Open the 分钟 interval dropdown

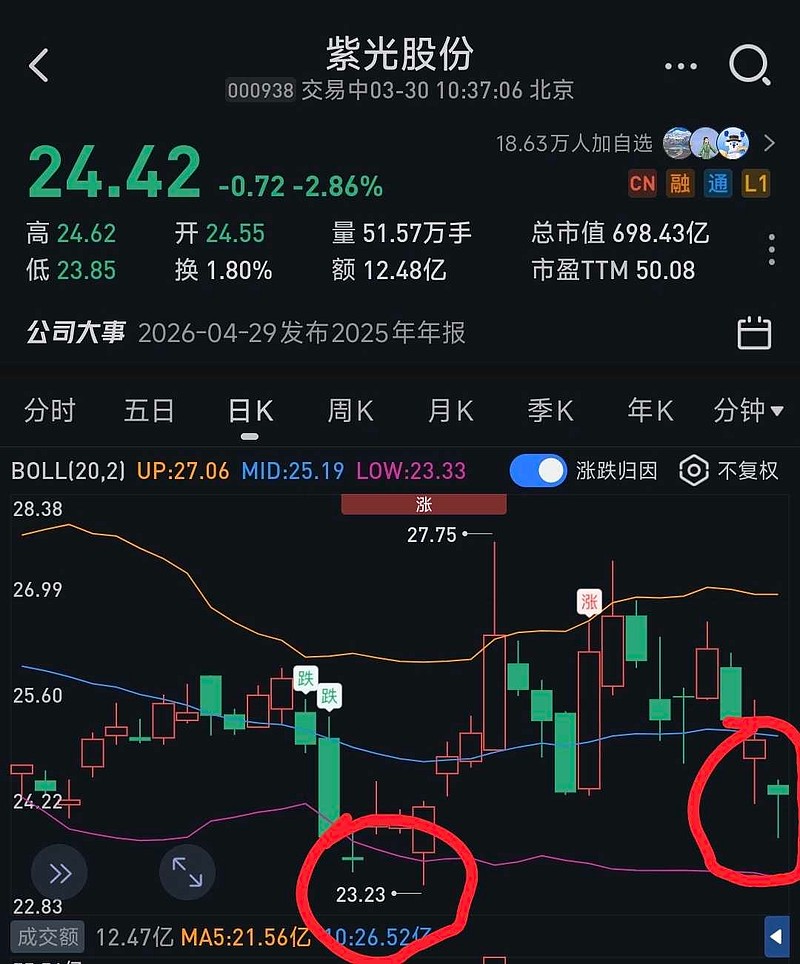tap(748, 410)
